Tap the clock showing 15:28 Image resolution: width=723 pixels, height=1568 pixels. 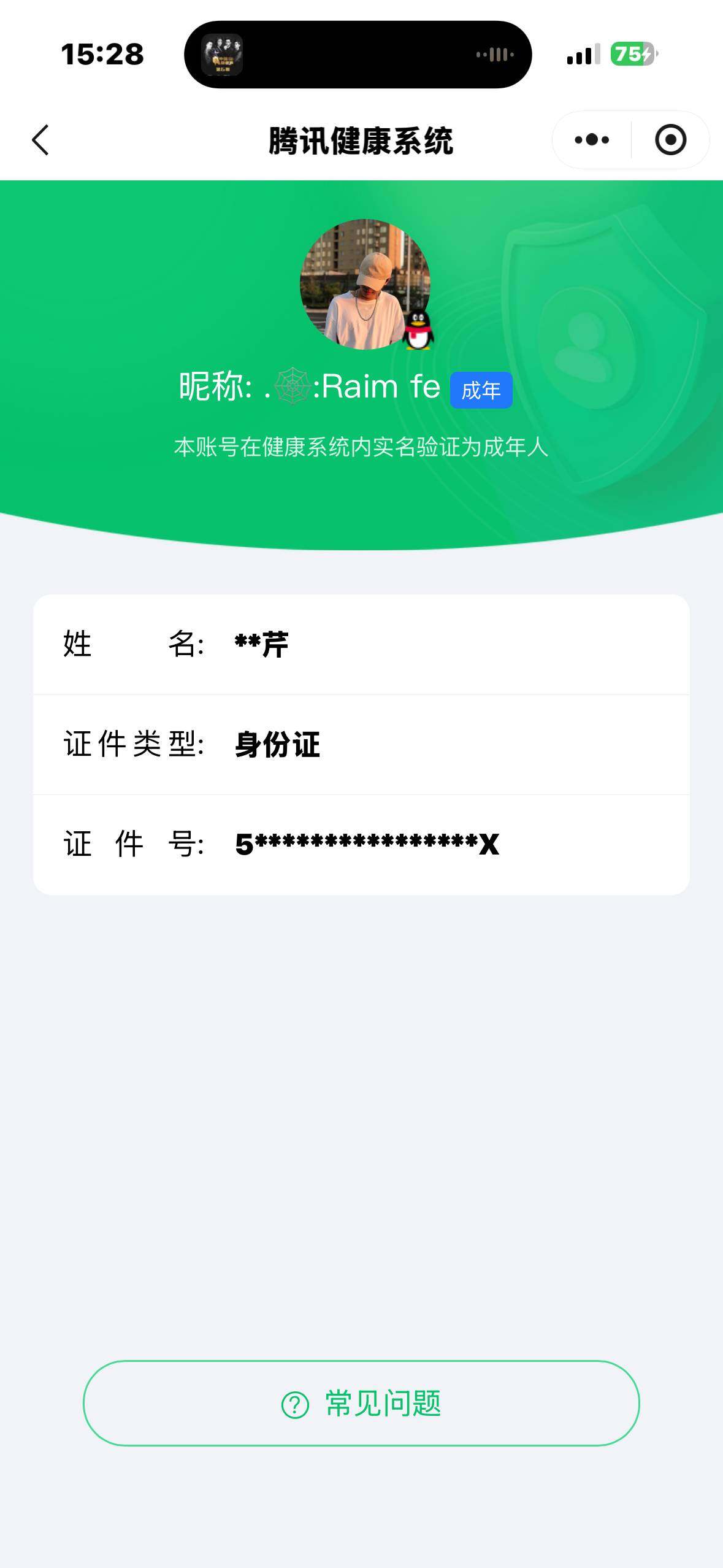[102, 55]
